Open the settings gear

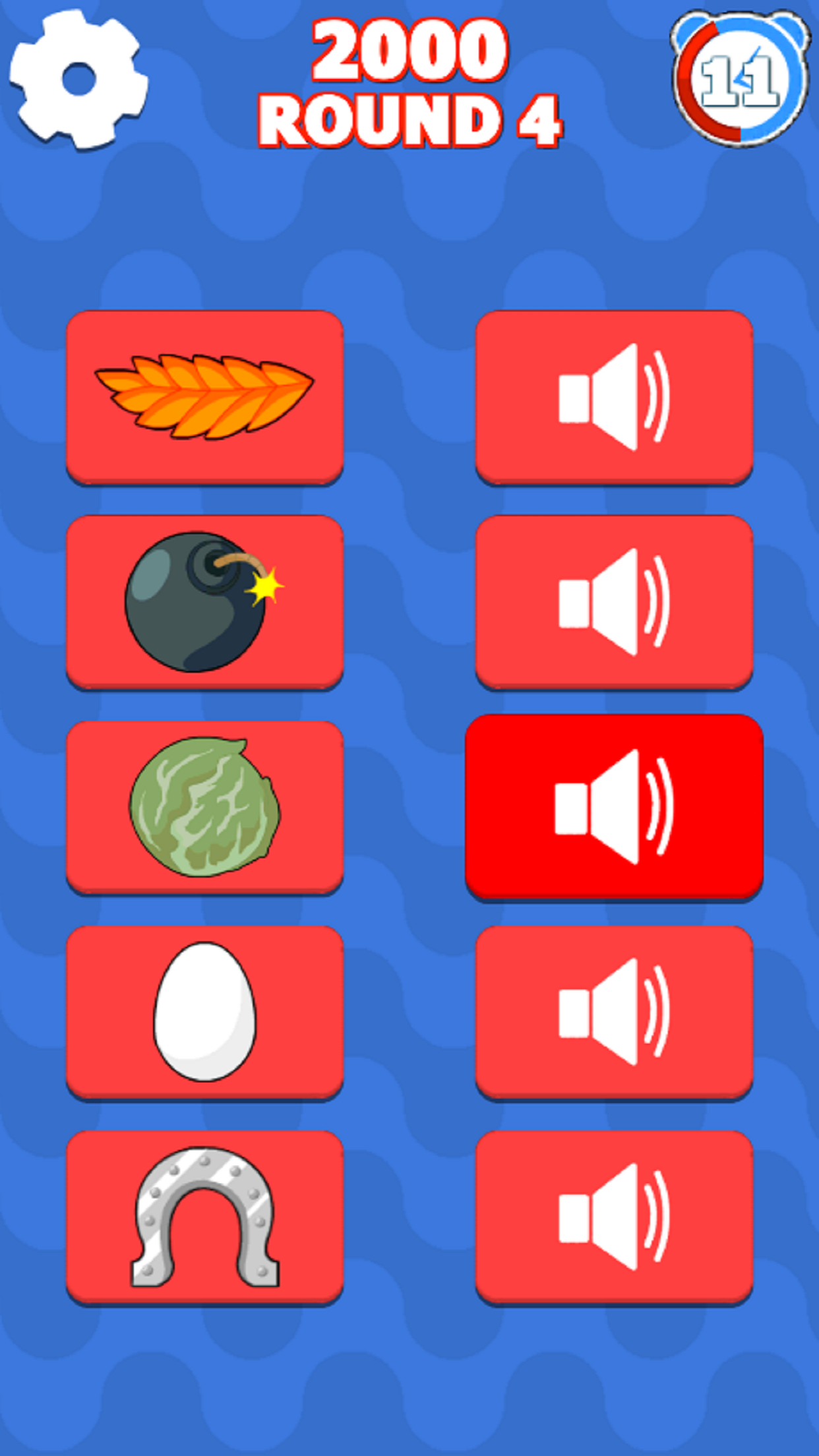(78, 80)
